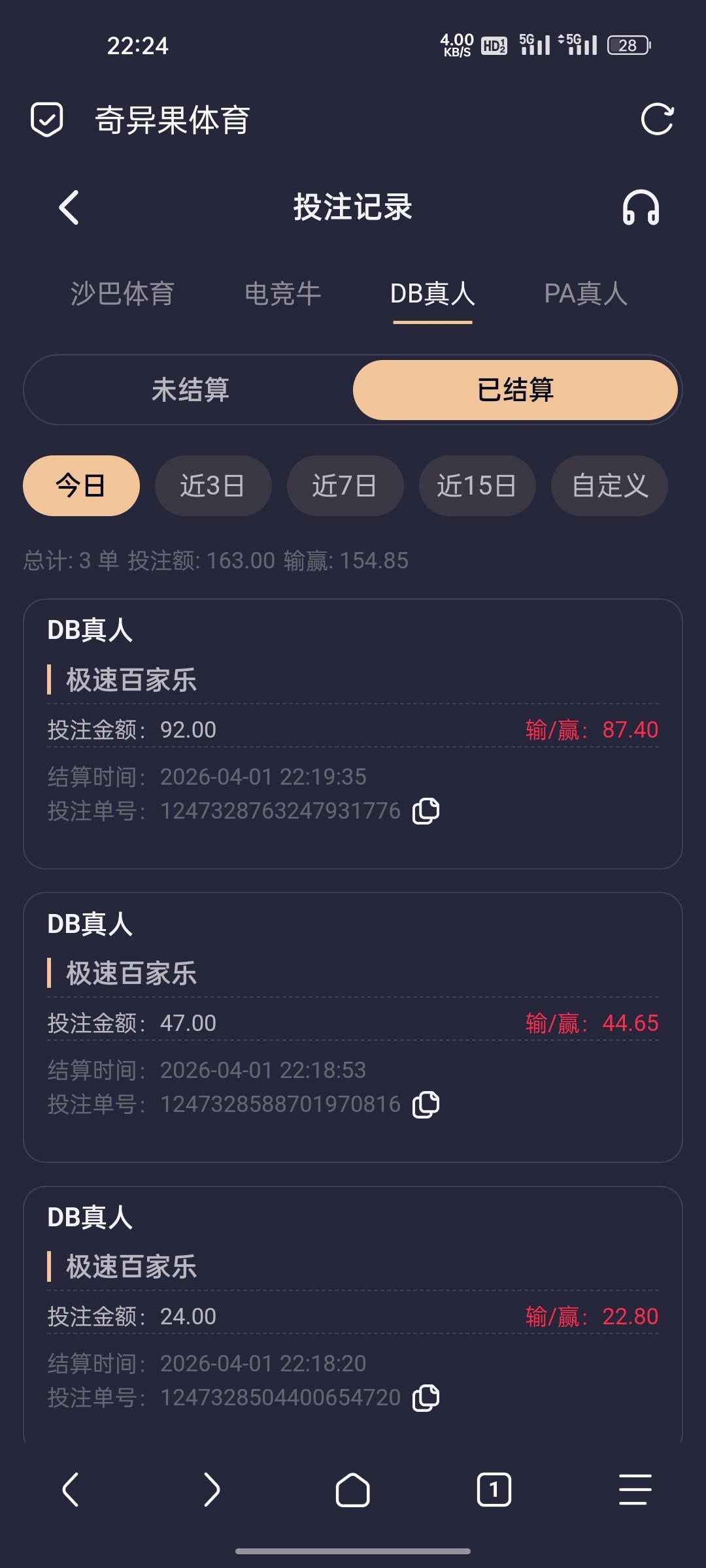Filter records by 近7日
Screen dimensions: 706x1568
pos(345,485)
